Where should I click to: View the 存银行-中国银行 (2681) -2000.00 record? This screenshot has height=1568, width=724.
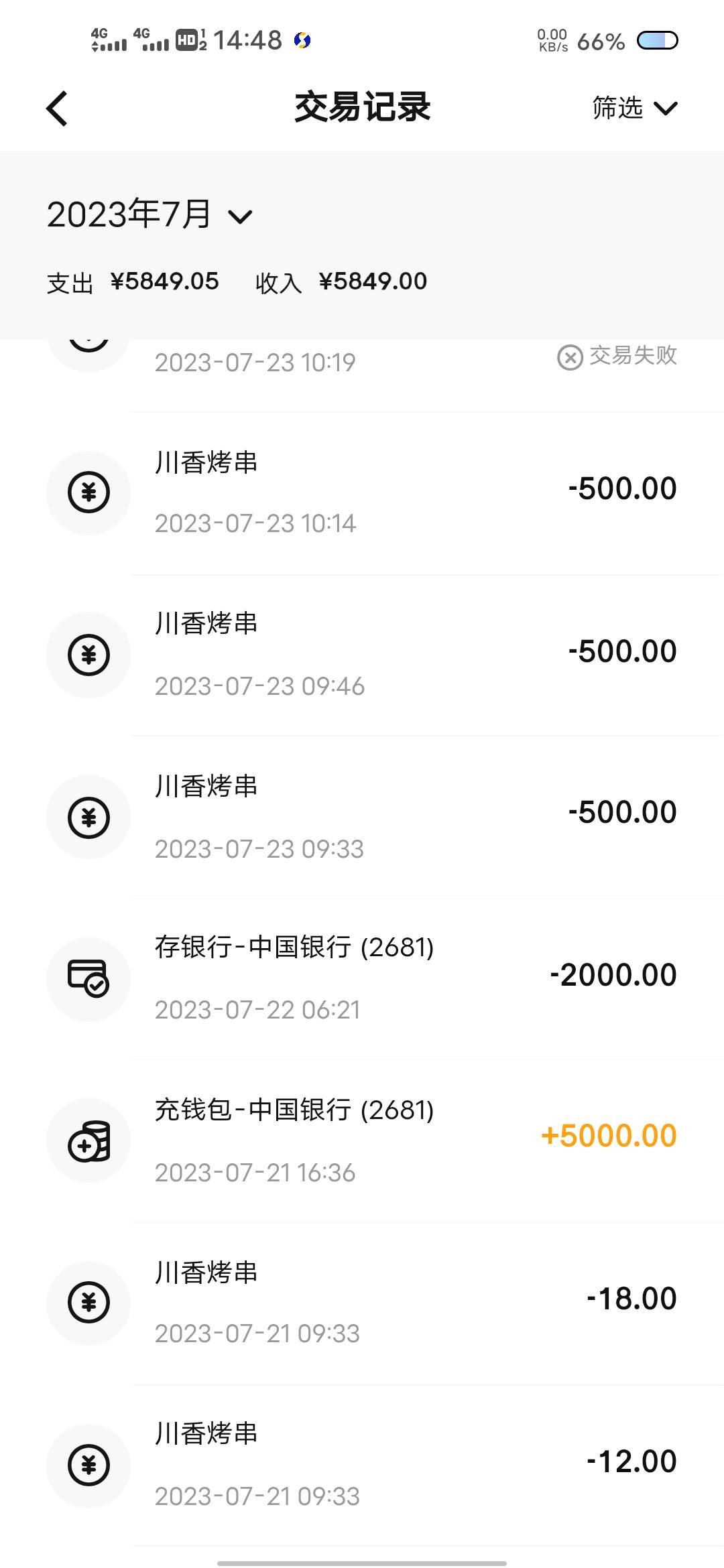(x=362, y=979)
